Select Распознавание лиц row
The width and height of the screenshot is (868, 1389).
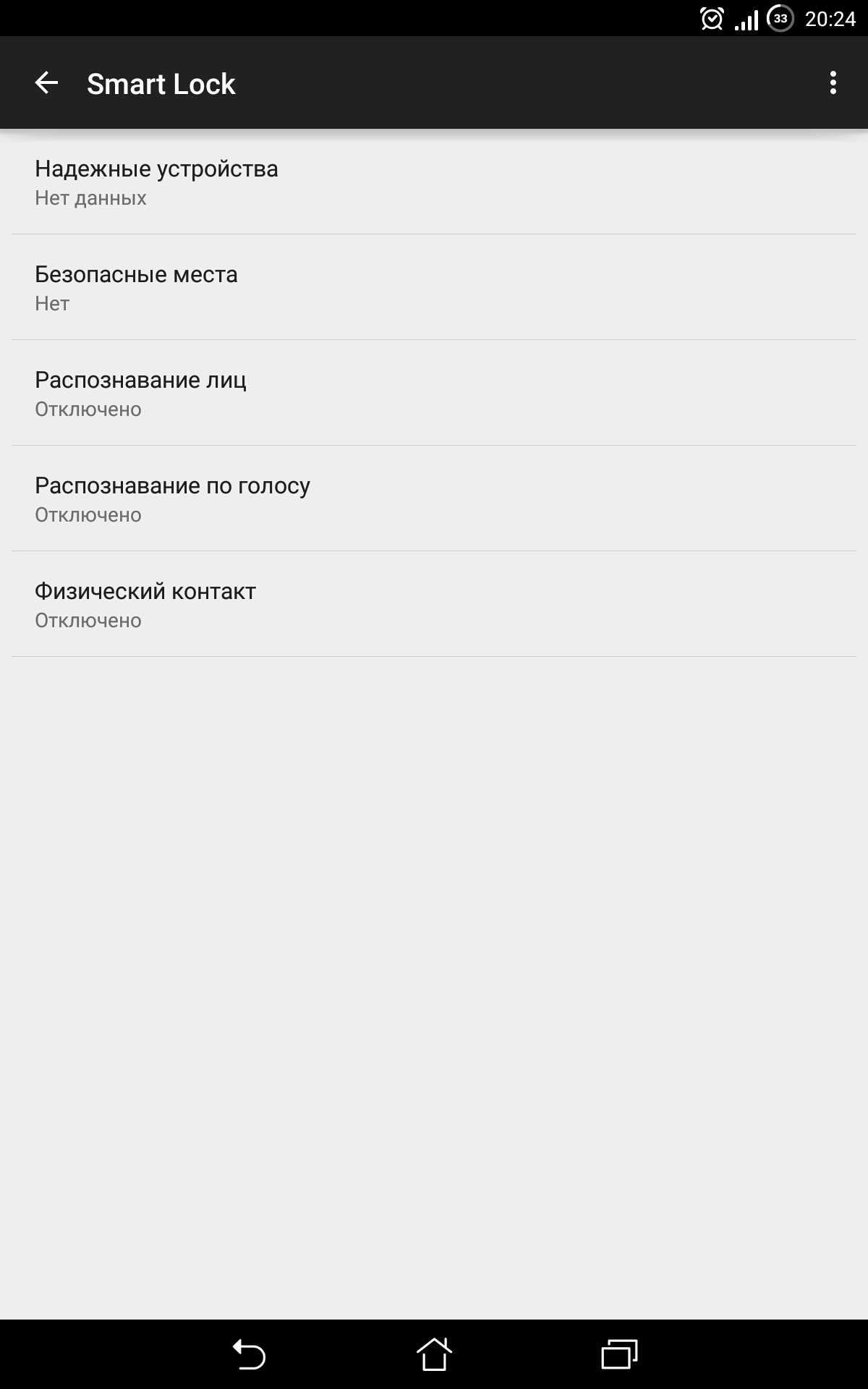pyautogui.click(x=434, y=393)
